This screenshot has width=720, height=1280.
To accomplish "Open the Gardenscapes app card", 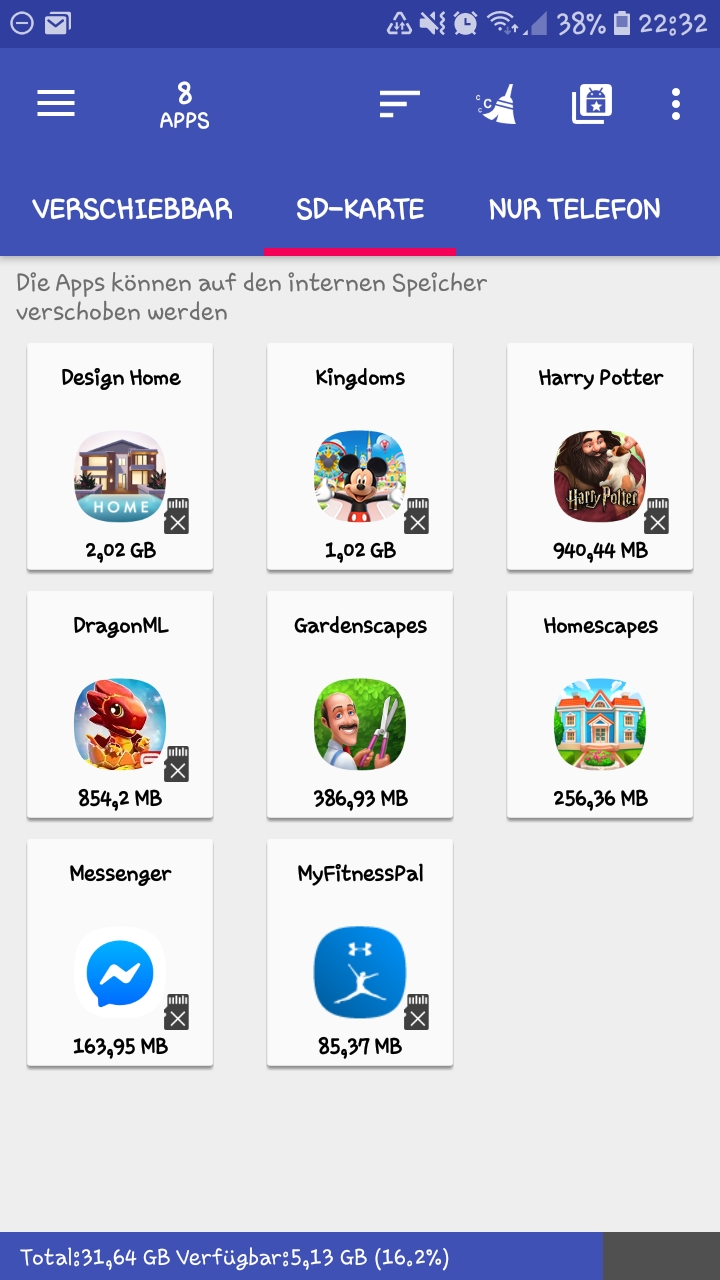I will (360, 705).
